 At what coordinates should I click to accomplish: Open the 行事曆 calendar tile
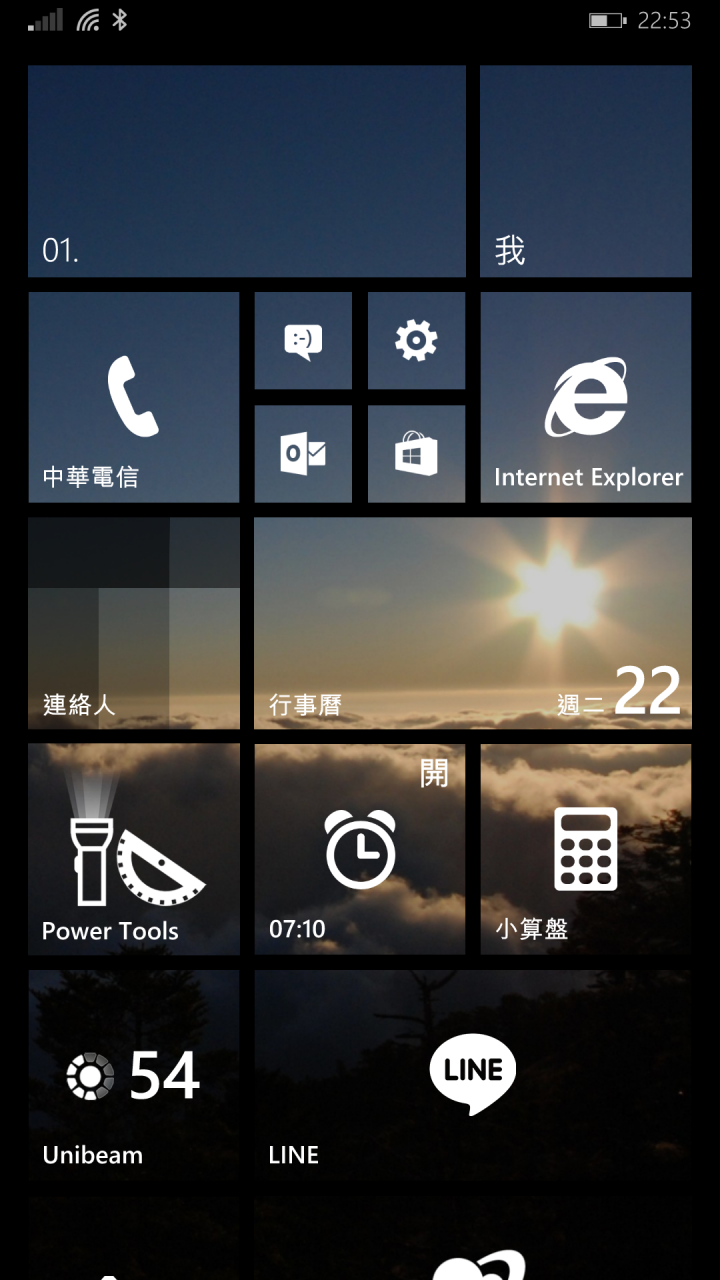[473, 623]
